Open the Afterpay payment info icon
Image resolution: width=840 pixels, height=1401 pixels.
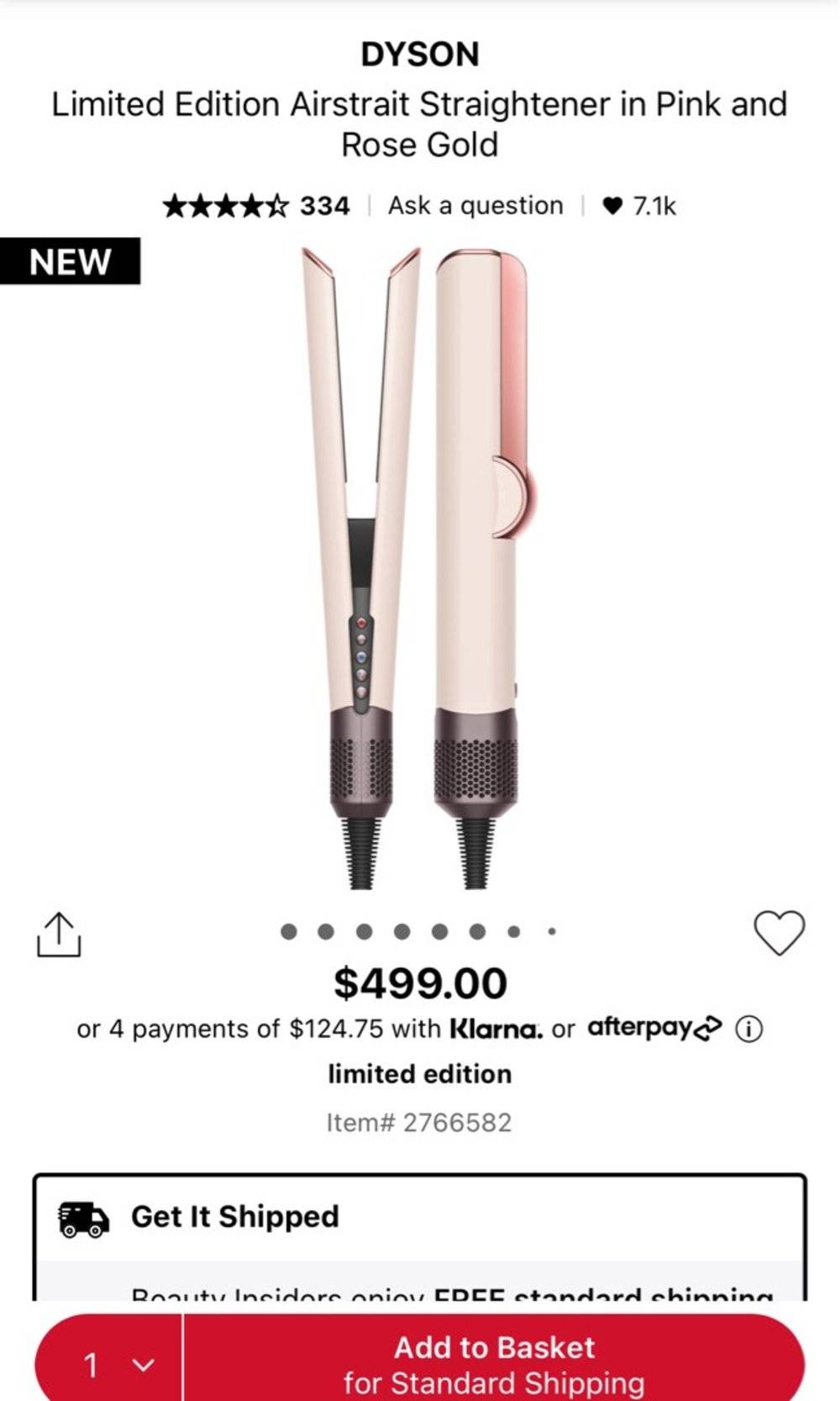coord(748,1029)
